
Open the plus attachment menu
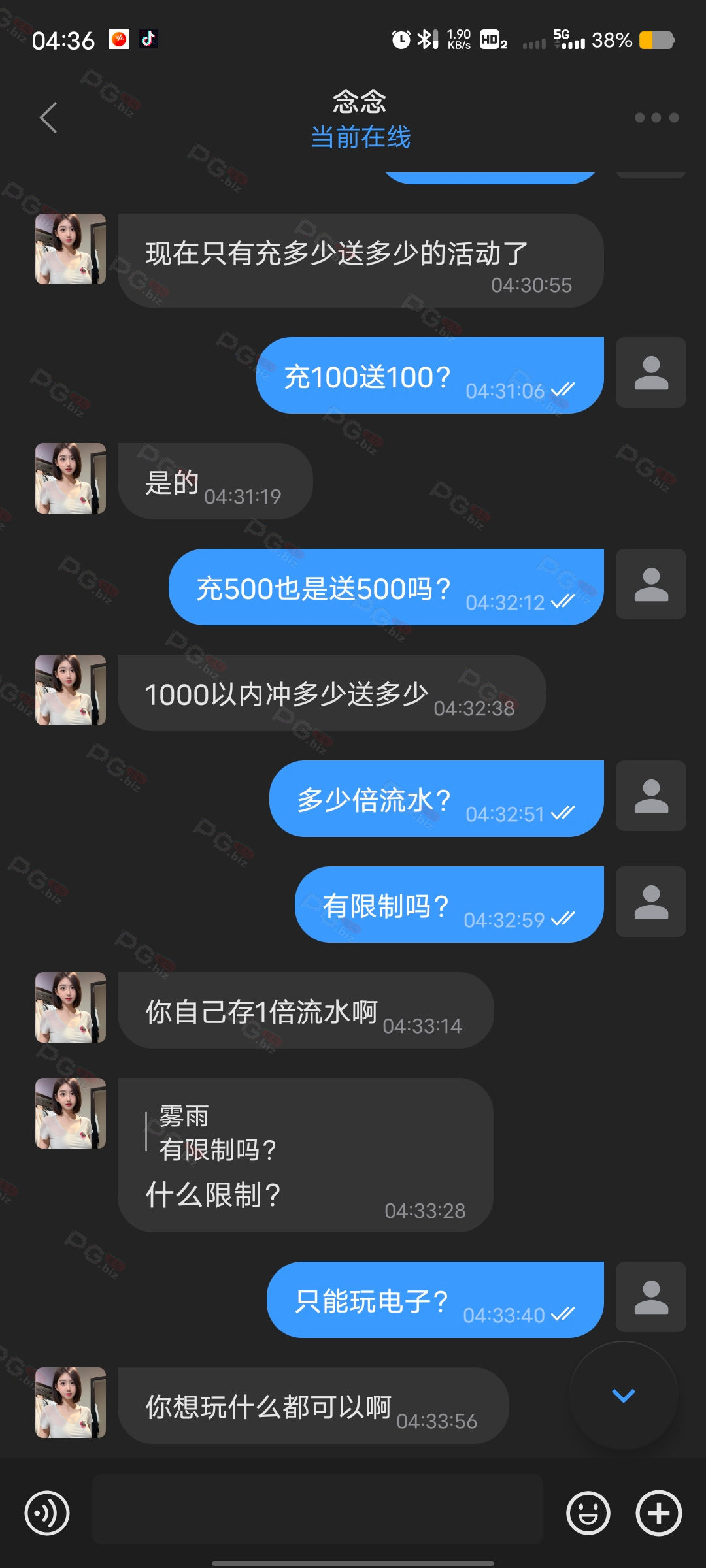click(658, 1512)
